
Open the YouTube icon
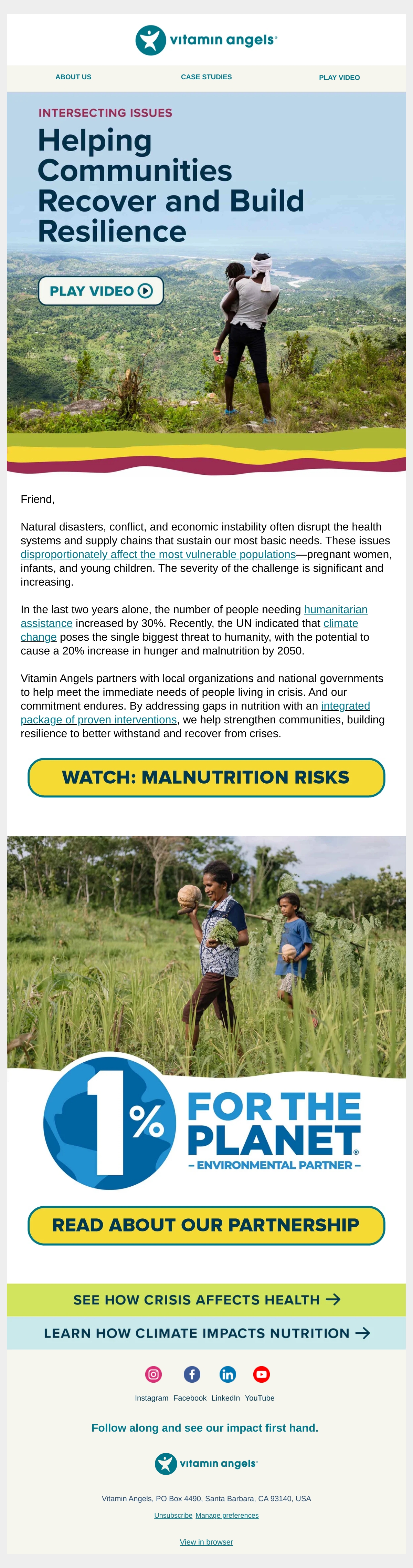point(262,1374)
